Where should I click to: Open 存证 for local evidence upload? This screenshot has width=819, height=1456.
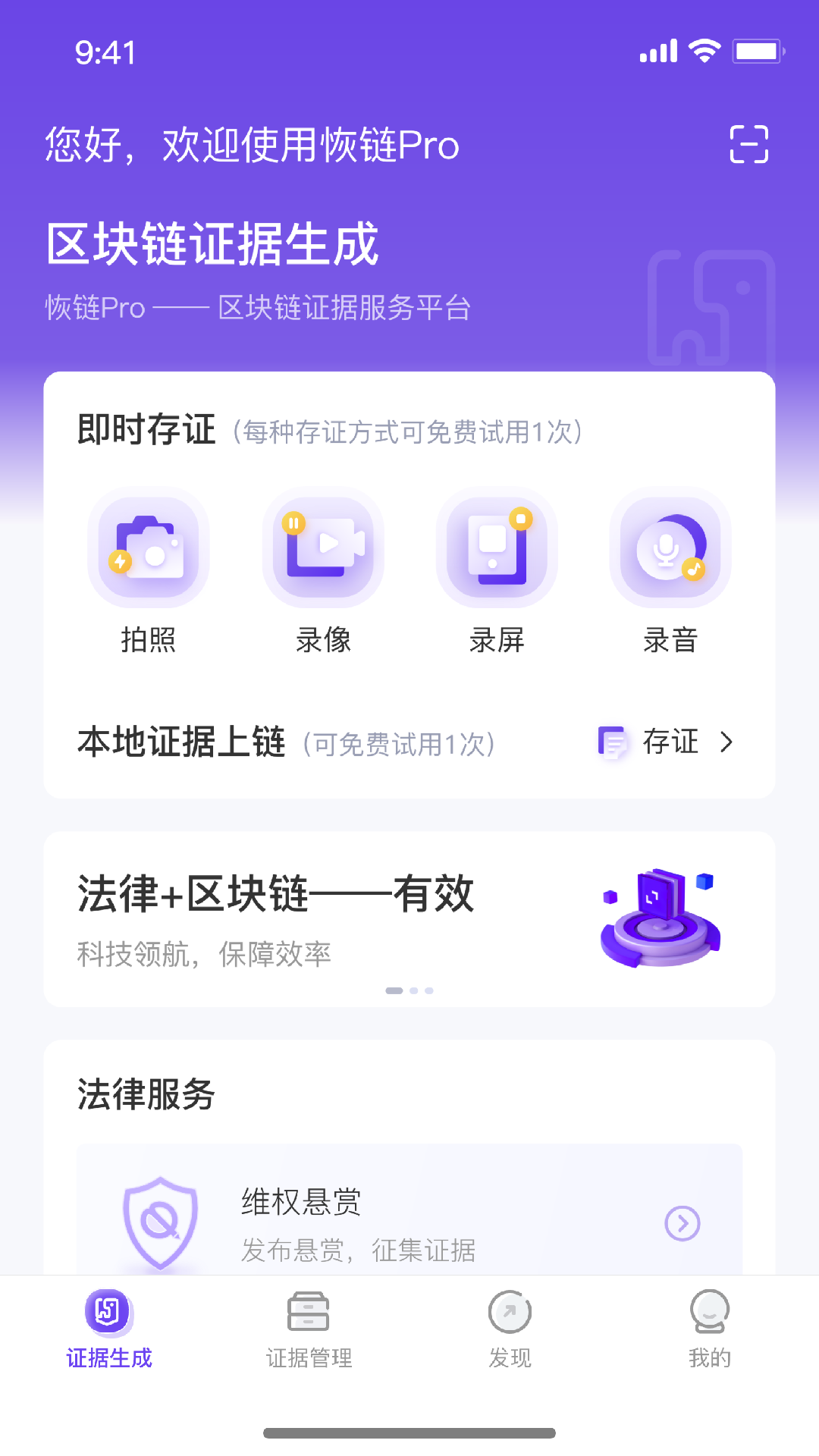coord(667,742)
